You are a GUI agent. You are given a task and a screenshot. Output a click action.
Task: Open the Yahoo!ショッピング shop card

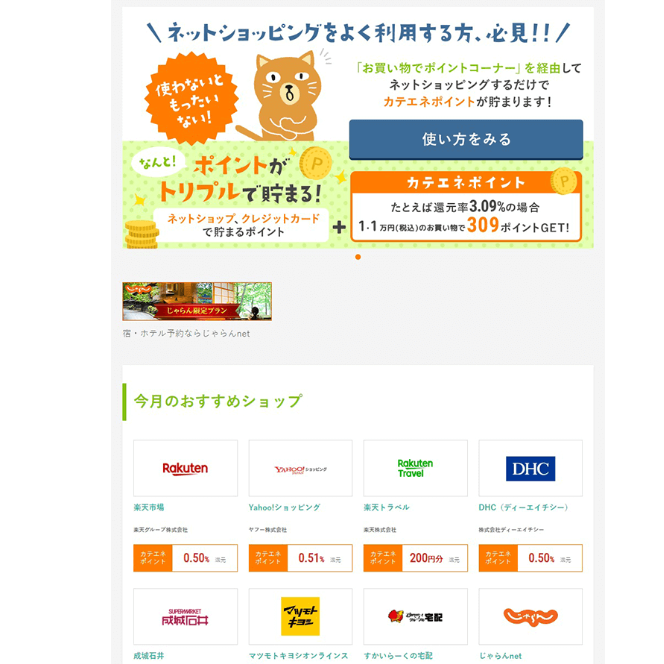point(300,468)
